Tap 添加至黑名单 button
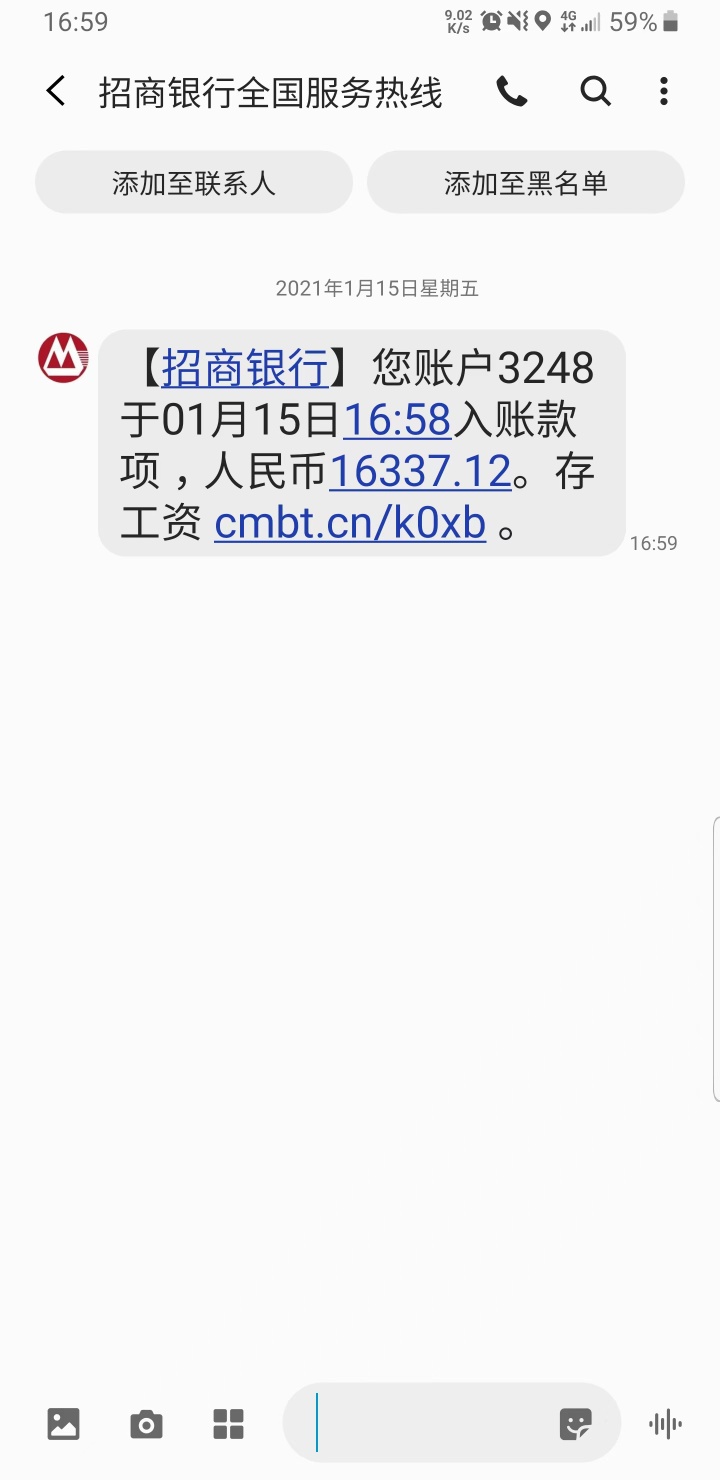 pos(526,182)
